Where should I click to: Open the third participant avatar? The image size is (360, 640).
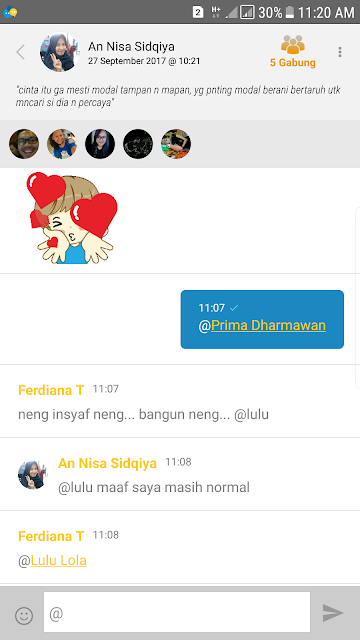pos(100,144)
